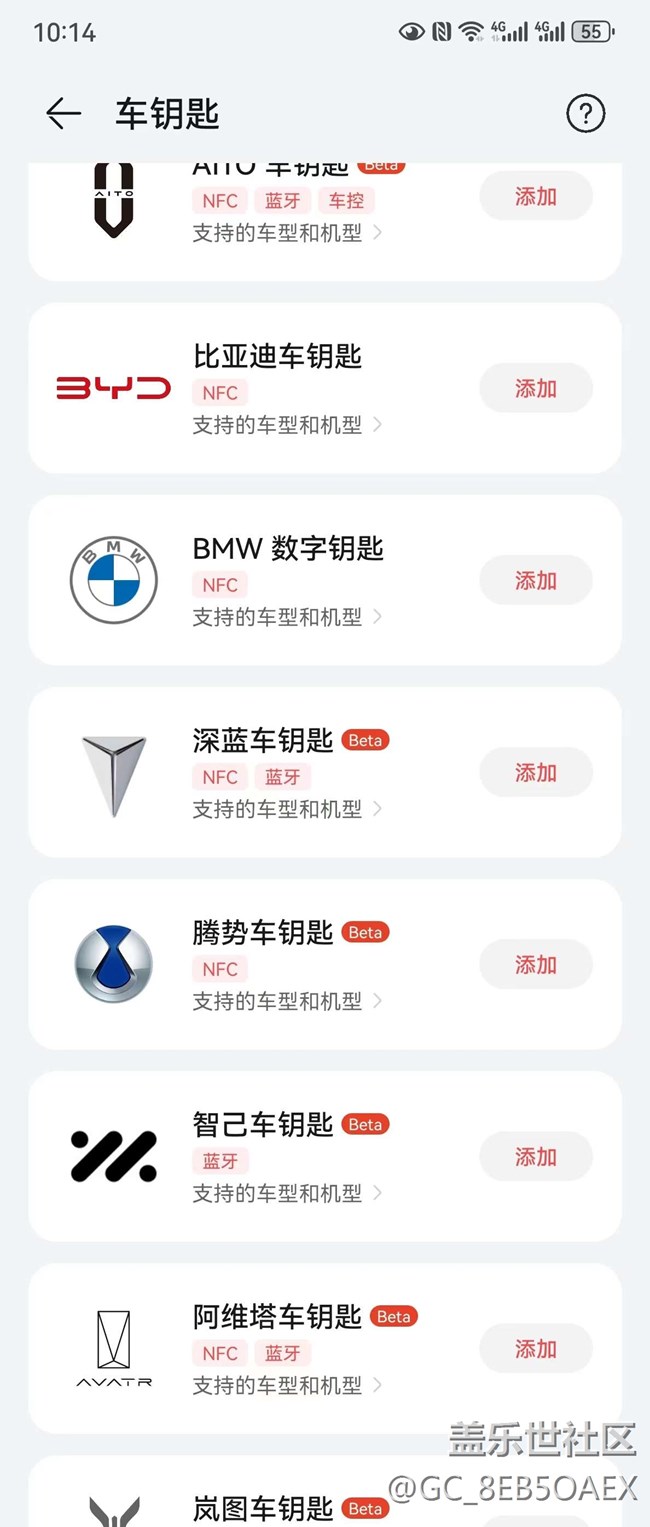Go back from the 车钥匙 page

click(63, 114)
